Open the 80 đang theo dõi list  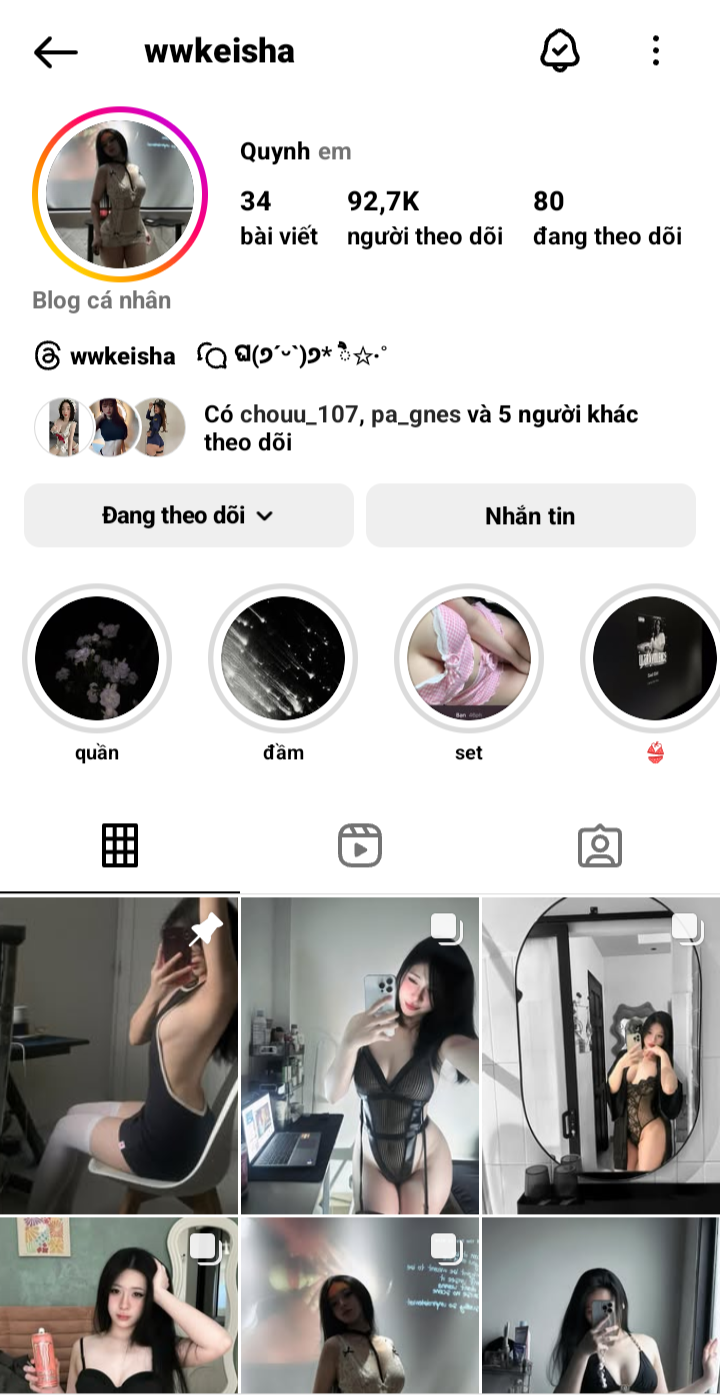click(607, 217)
